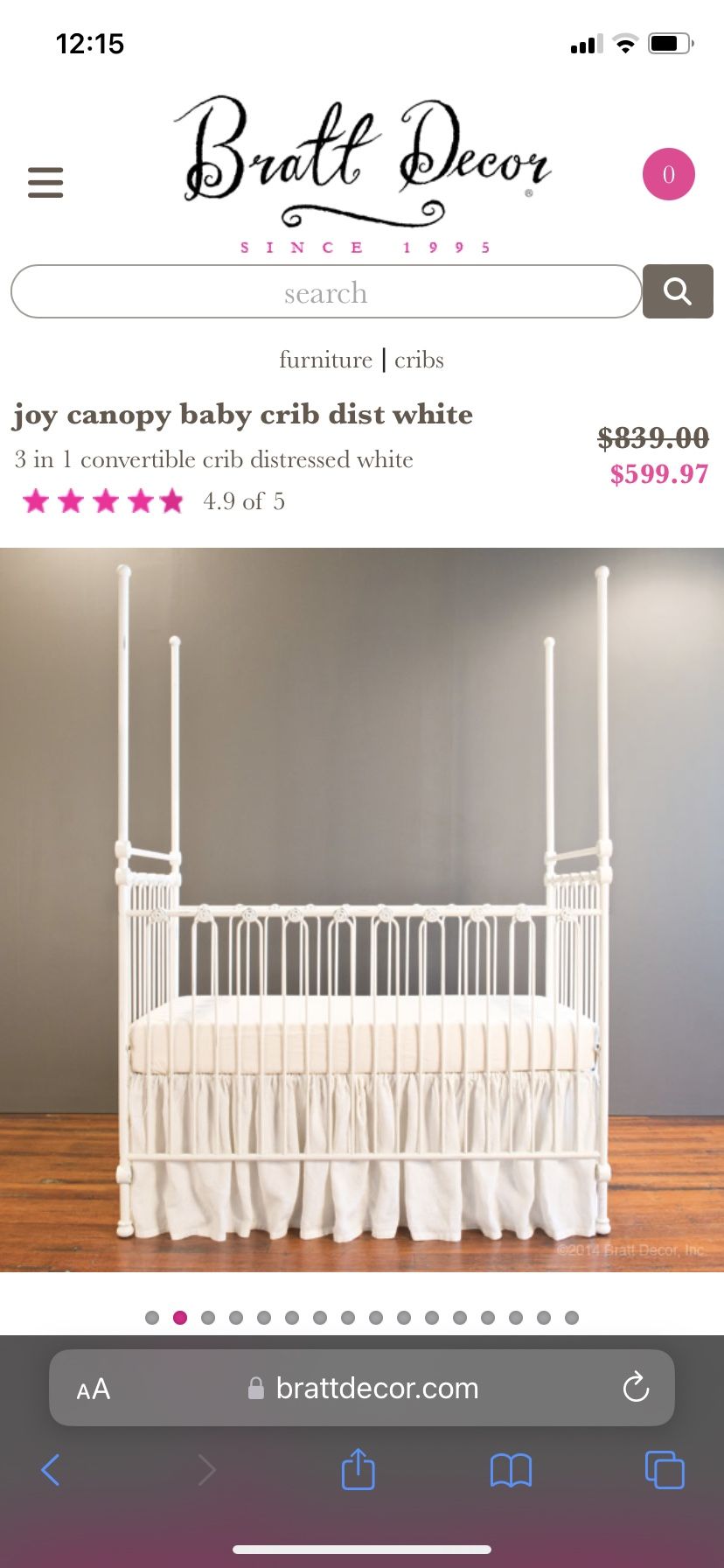Open the crib product image

362,909
